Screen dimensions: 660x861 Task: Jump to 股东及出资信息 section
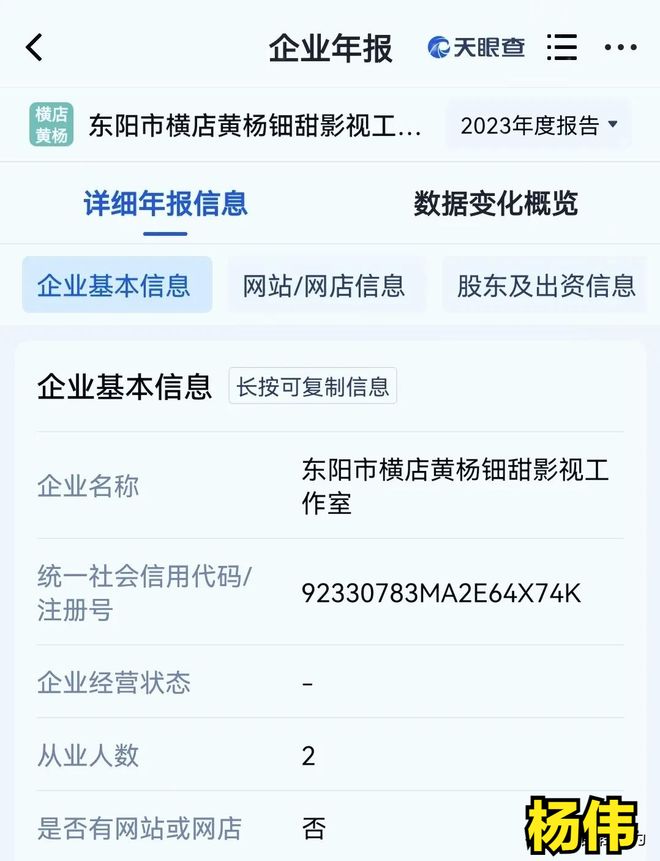point(546,285)
